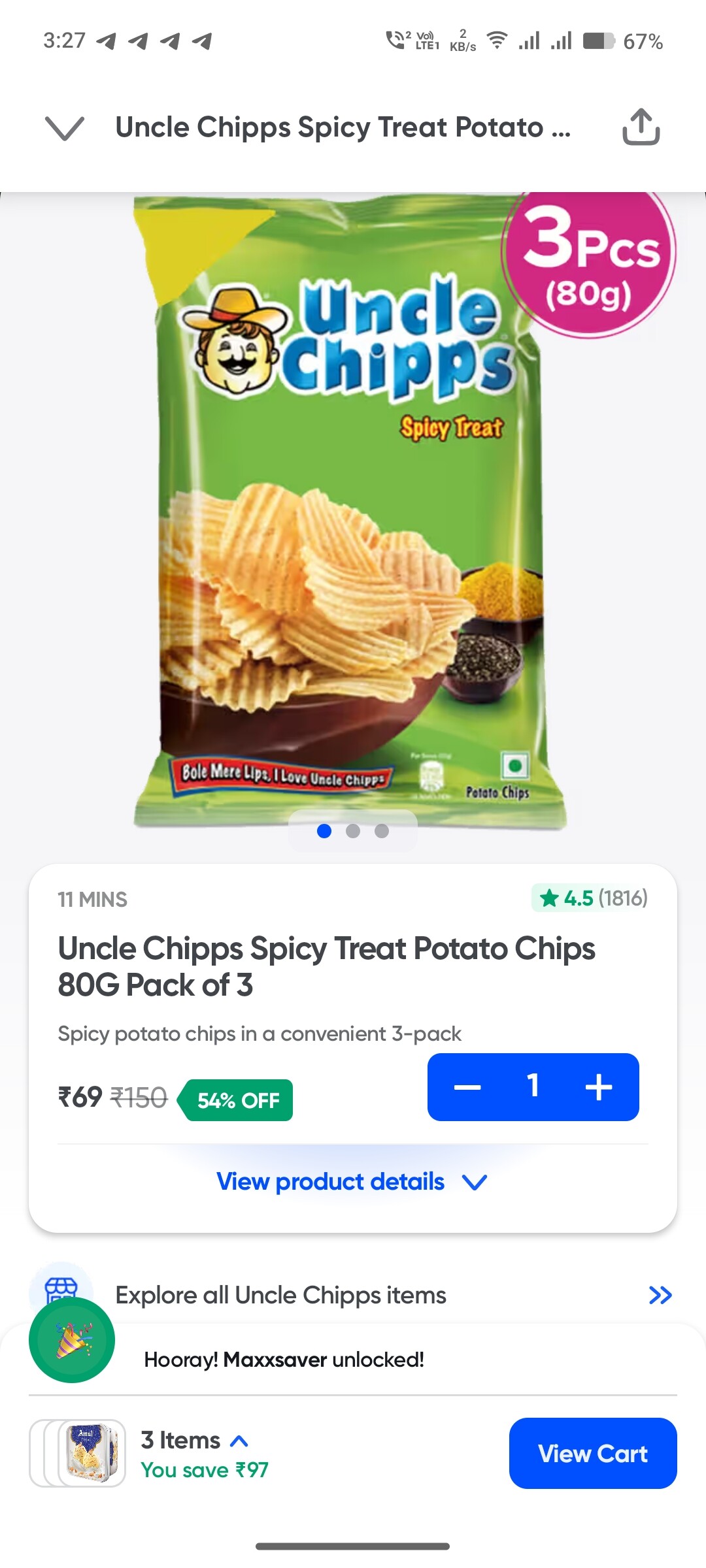Jump to second image using page indicator dot

pos(353,831)
